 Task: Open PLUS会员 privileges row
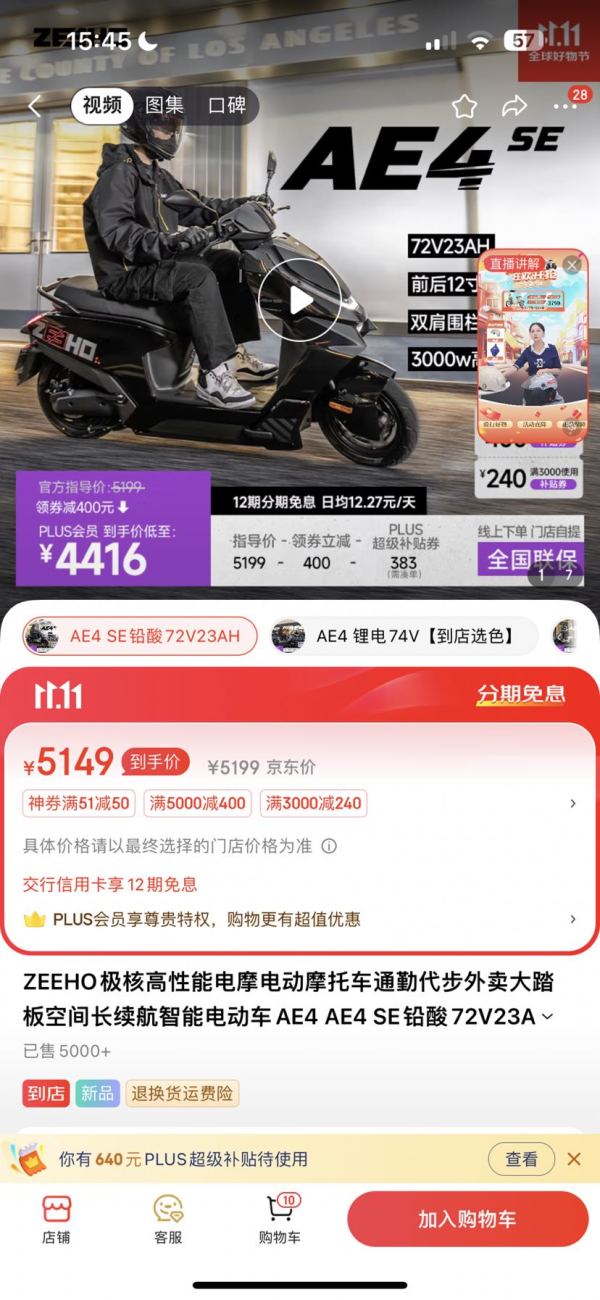(x=573, y=919)
